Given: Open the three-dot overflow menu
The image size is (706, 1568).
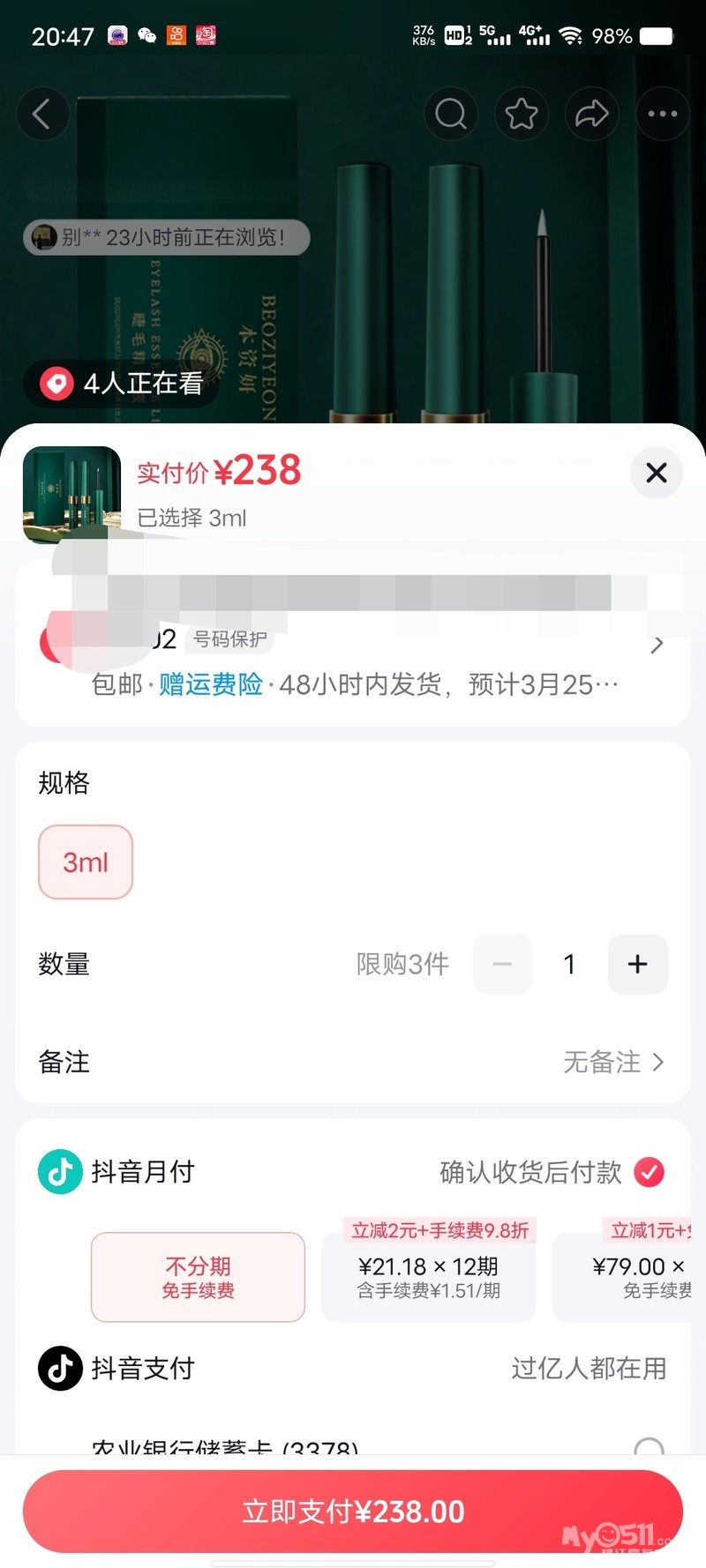Looking at the screenshot, I should (663, 114).
